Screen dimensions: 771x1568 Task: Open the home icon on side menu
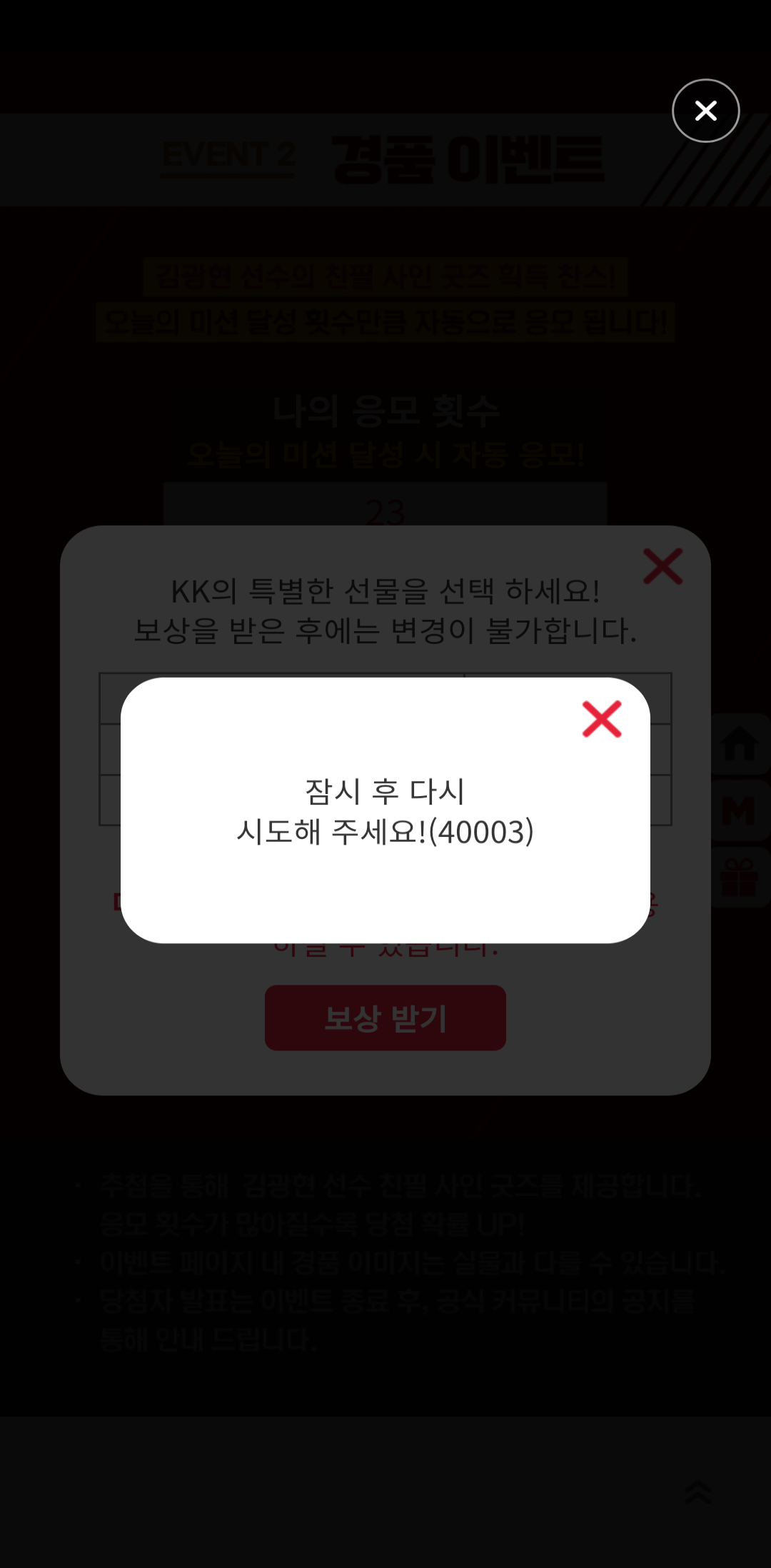(740, 744)
